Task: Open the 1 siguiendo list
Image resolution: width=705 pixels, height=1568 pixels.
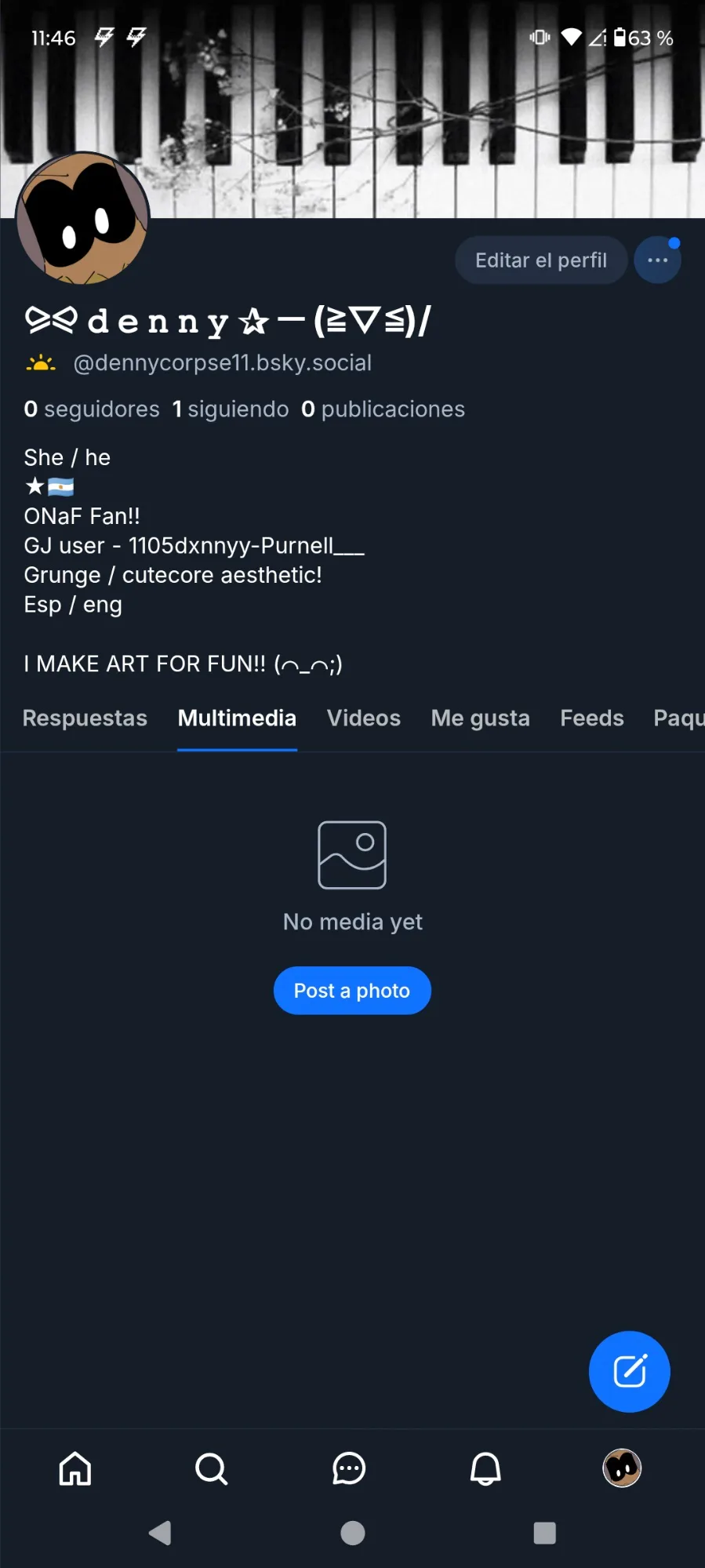Action: click(x=231, y=409)
